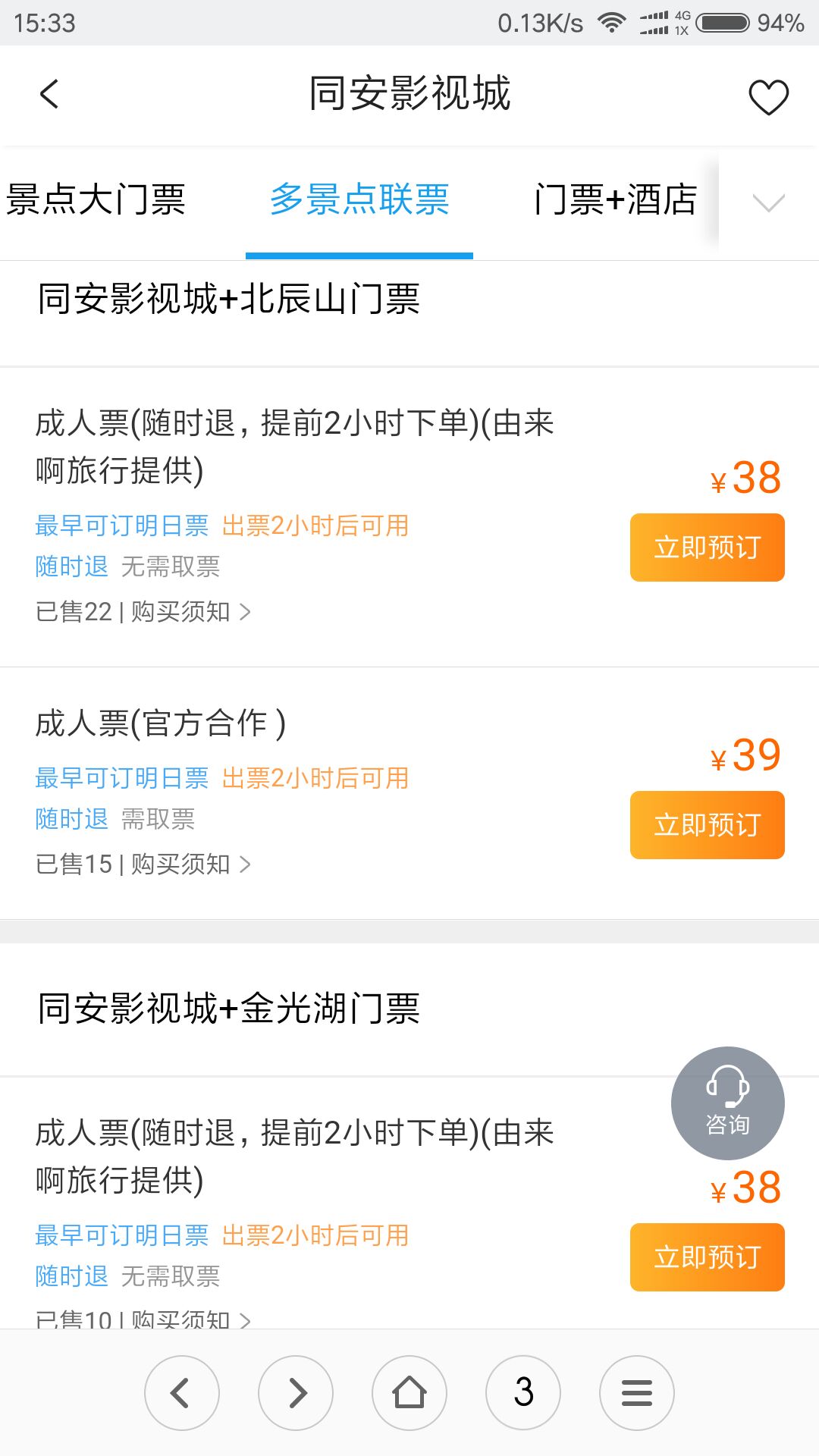Screen dimensions: 819x1456
Task: Switch to the 景点大门票 tab
Action: 96,200
